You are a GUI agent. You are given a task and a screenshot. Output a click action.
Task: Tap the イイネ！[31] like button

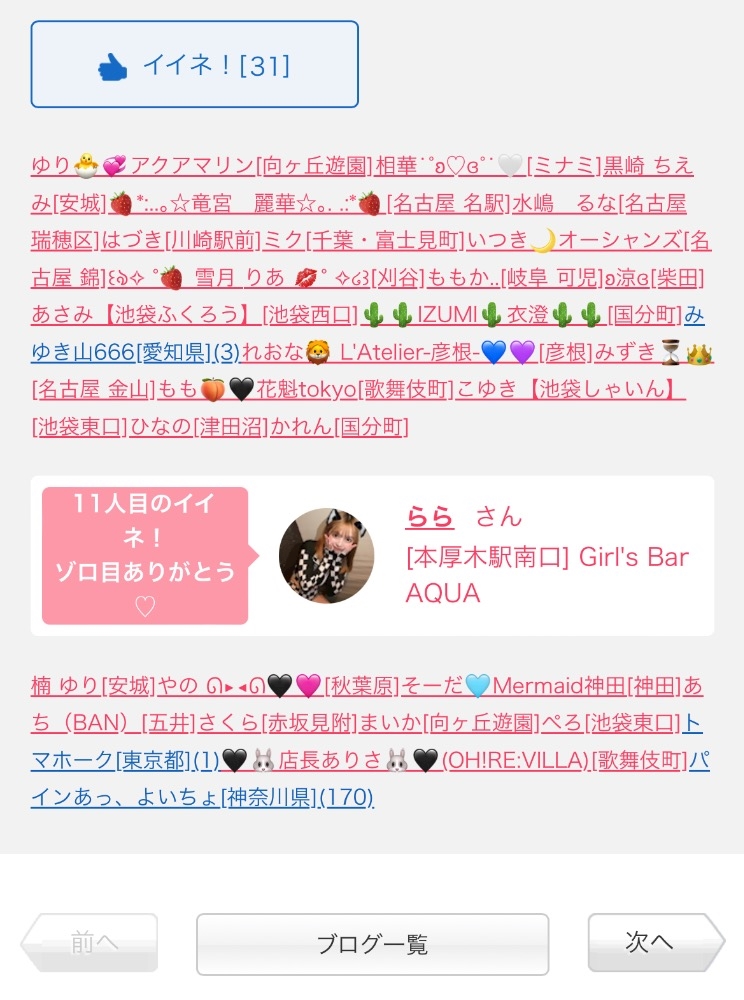194,64
